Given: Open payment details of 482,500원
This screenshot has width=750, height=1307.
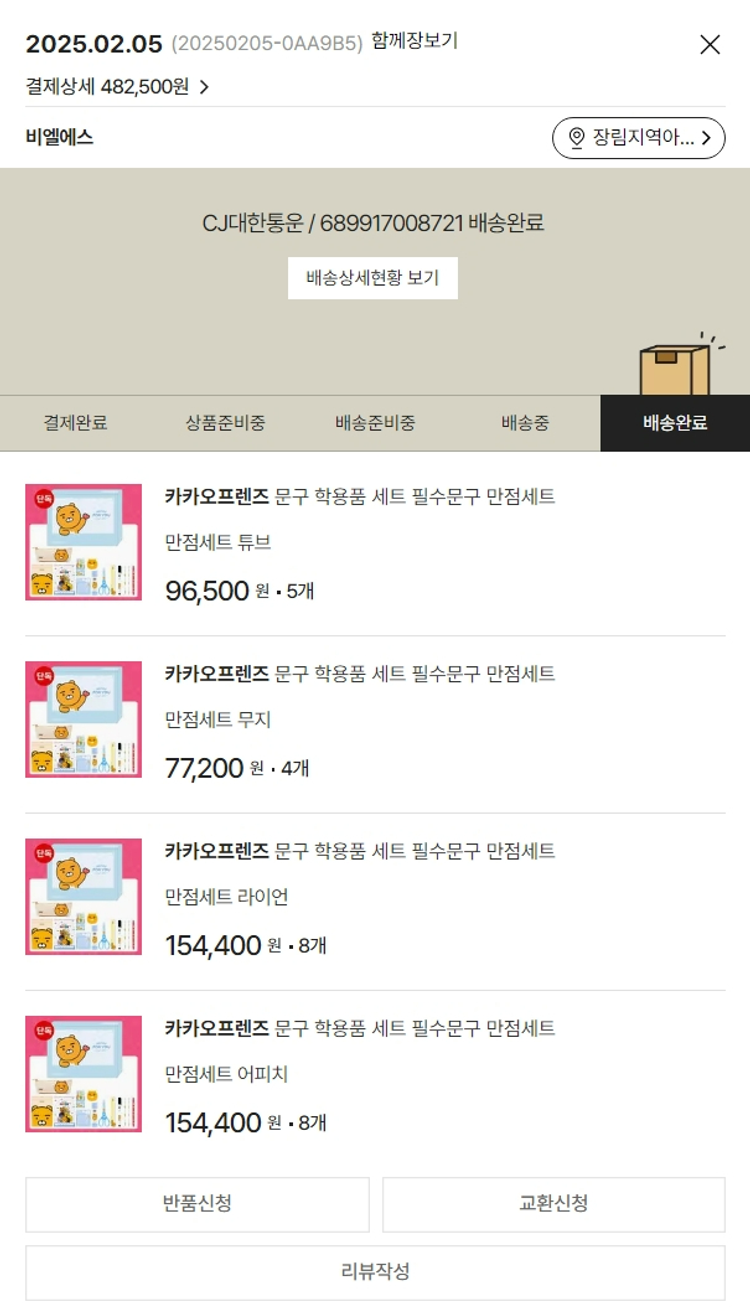Looking at the screenshot, I should (x=117, y=87).
